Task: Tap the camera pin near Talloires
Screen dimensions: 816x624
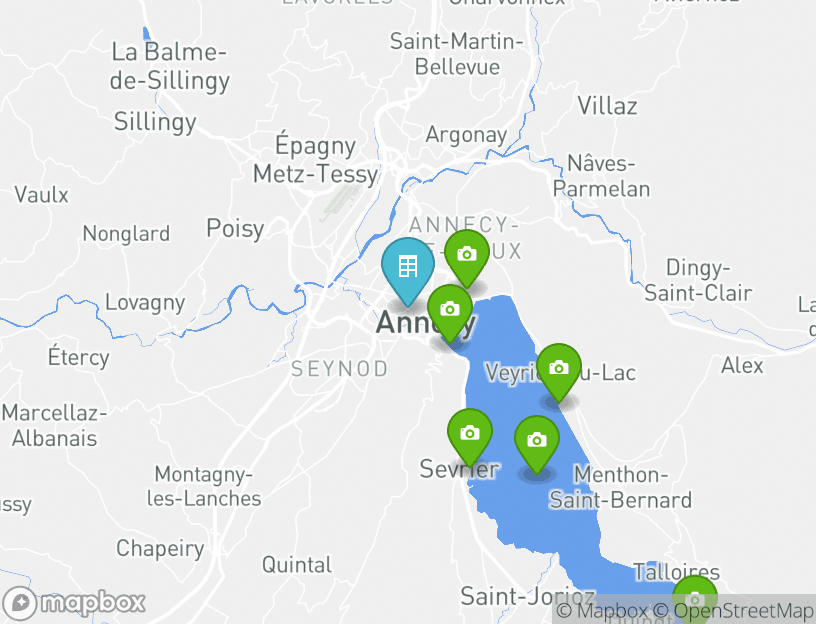Action: click(694, 598)
